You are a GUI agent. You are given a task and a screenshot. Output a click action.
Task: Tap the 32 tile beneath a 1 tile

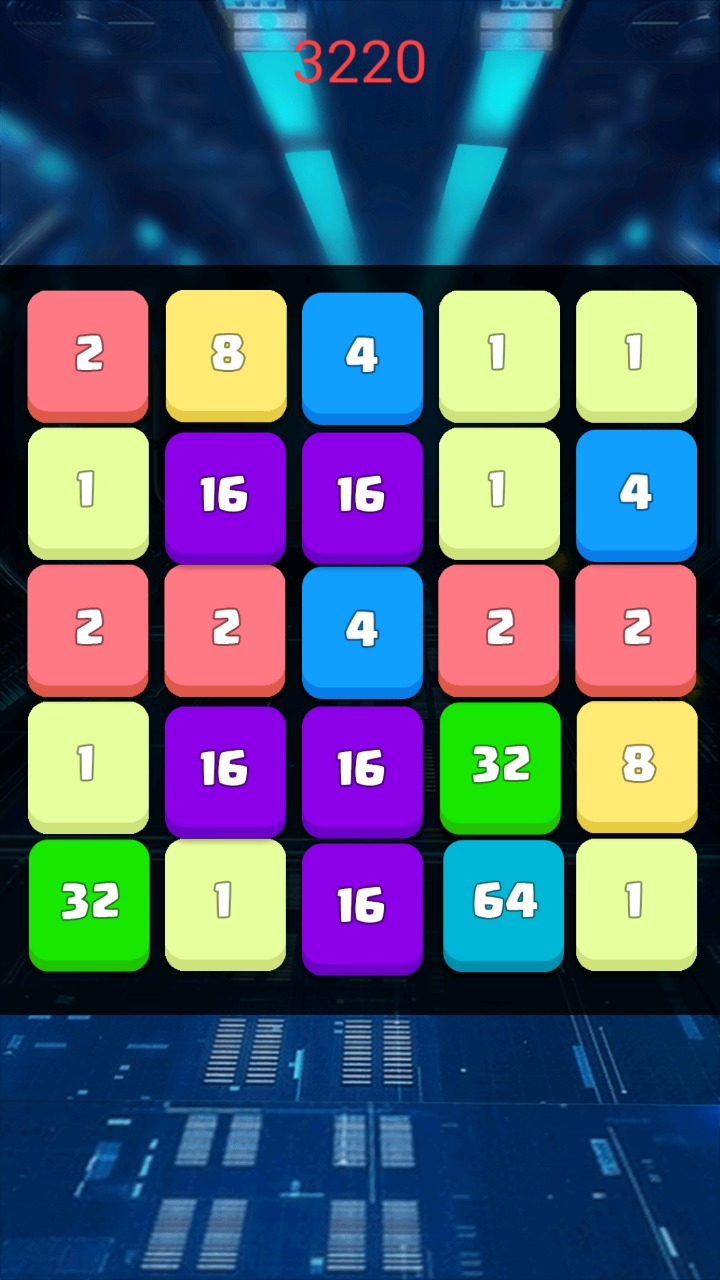(x=89, y=903)
